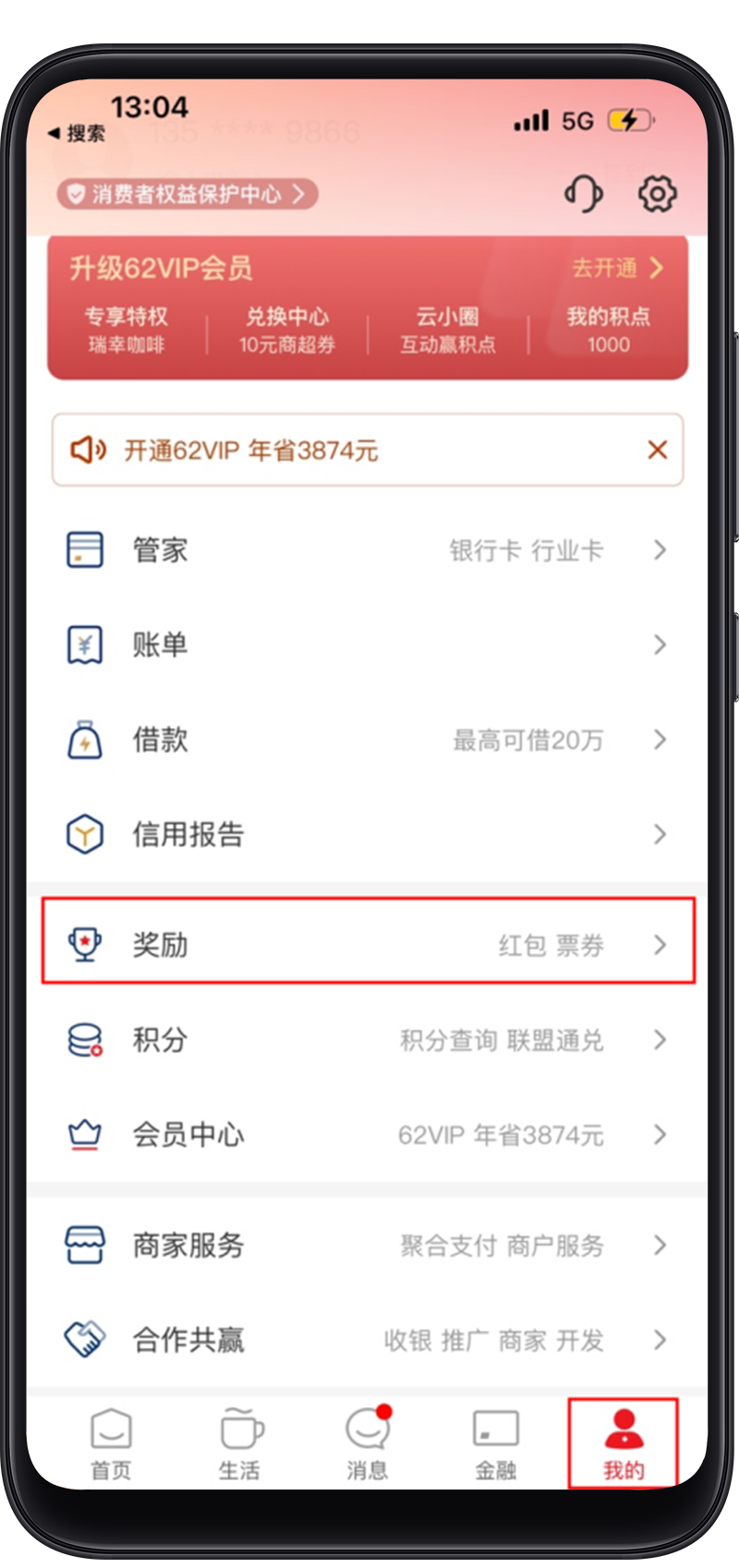Open 消费者权益保护中心 link

188,194
